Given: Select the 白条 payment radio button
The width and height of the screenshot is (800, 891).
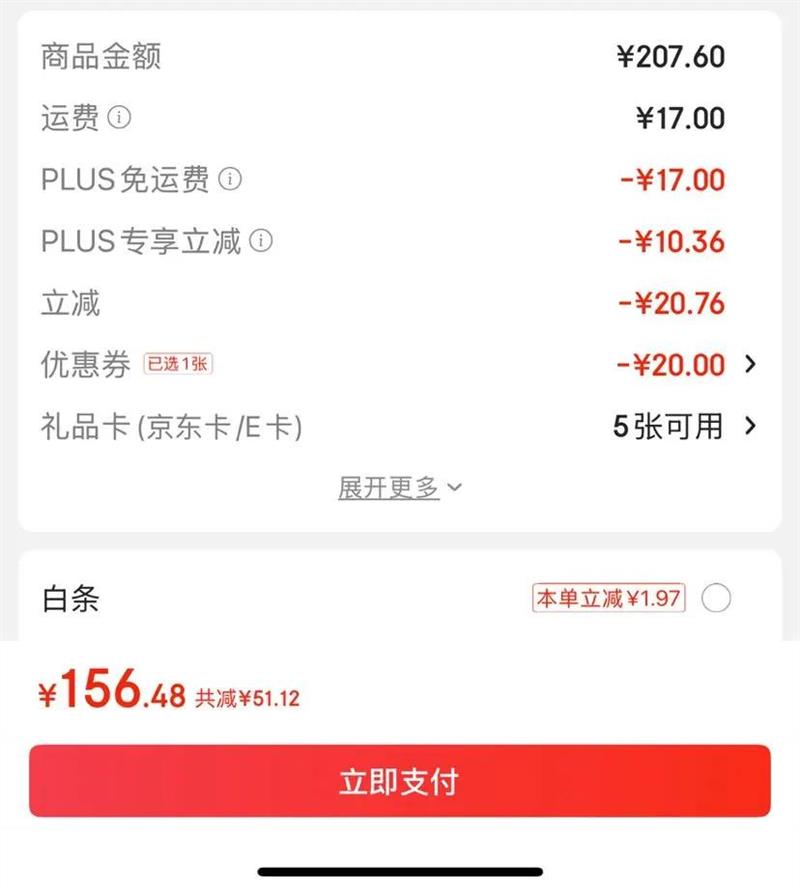Looking at the screenshot, I should point(716,599).
